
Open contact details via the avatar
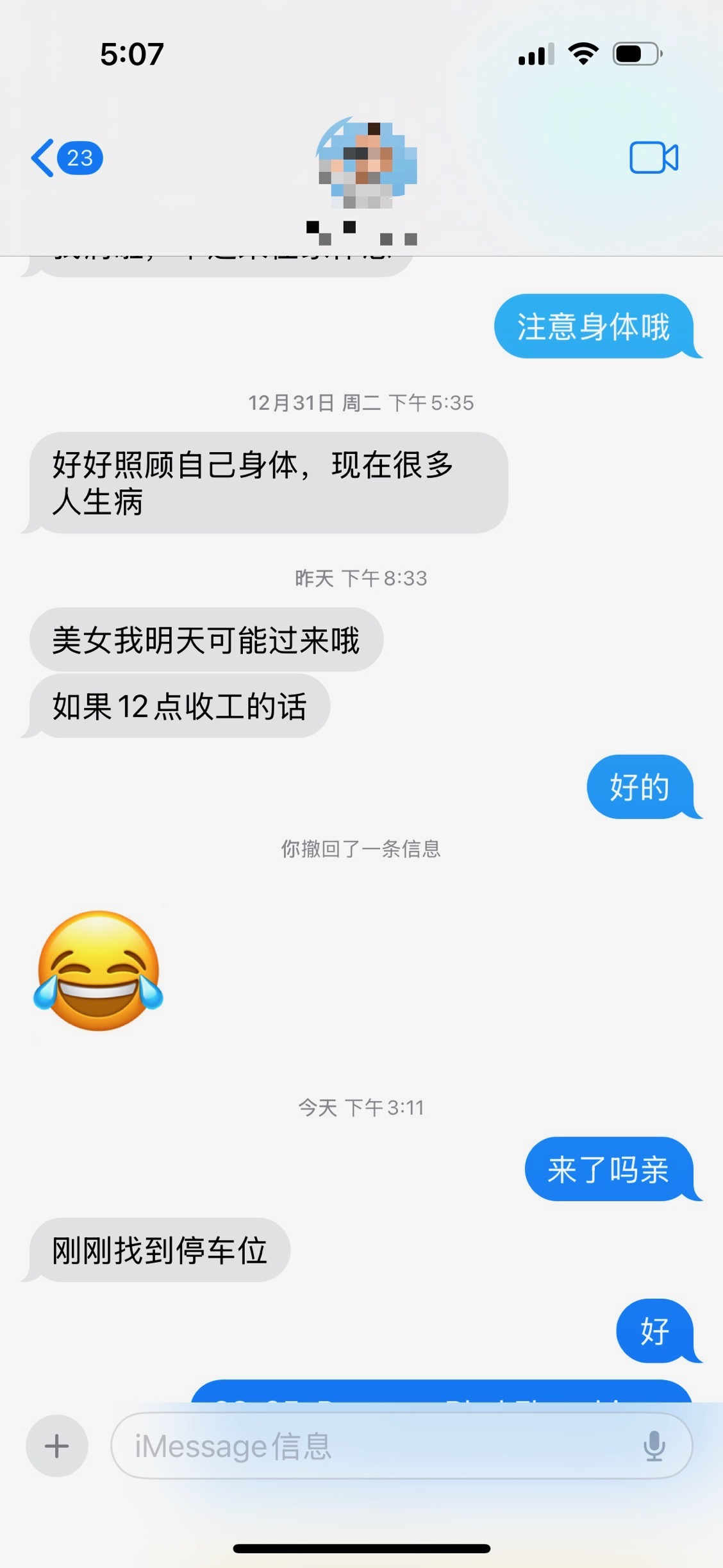[x=367, y=164]
